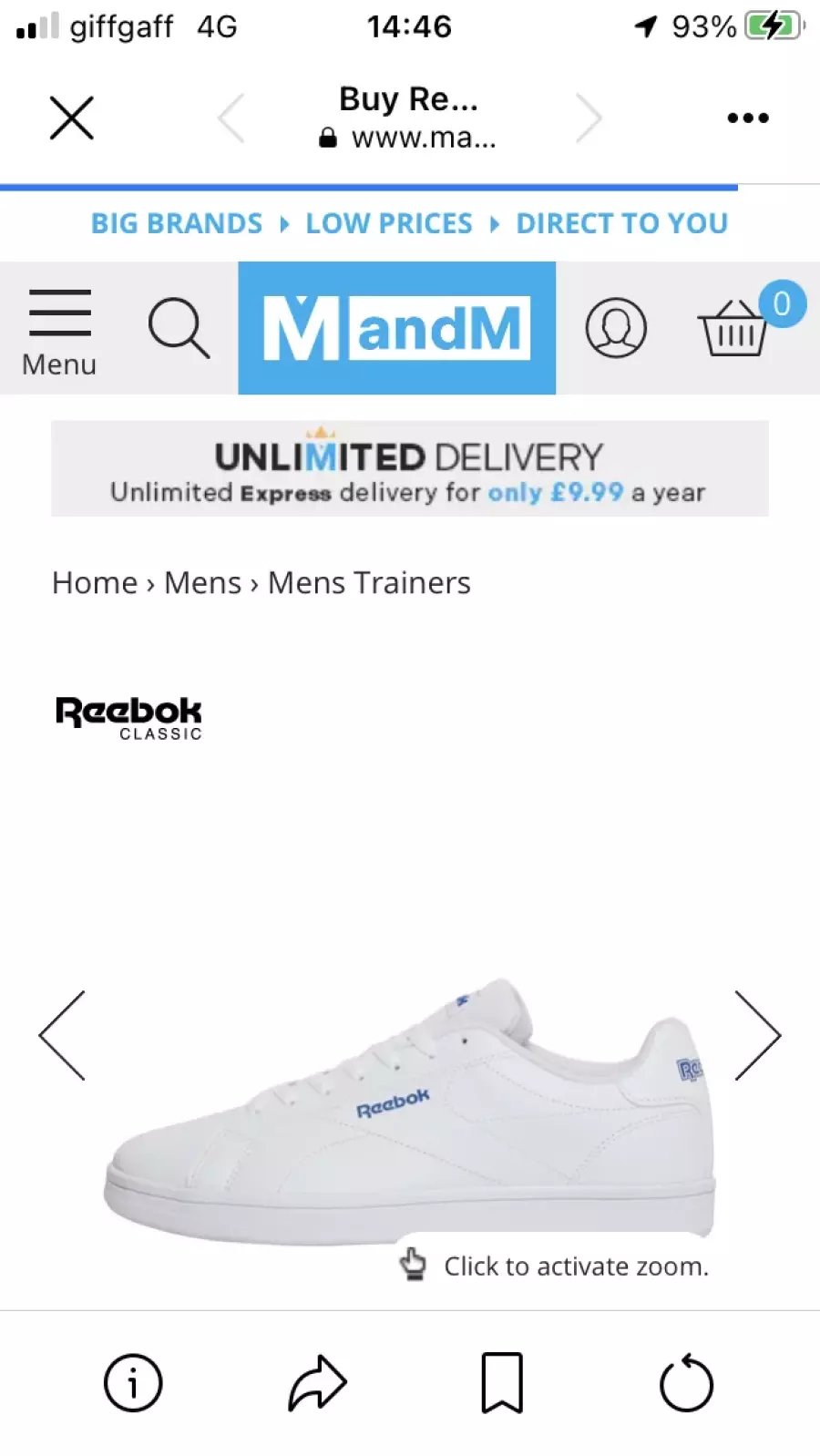Screen dimensions: 820x1456
Task: Show the previous product image
Action: pos(62,1036)
